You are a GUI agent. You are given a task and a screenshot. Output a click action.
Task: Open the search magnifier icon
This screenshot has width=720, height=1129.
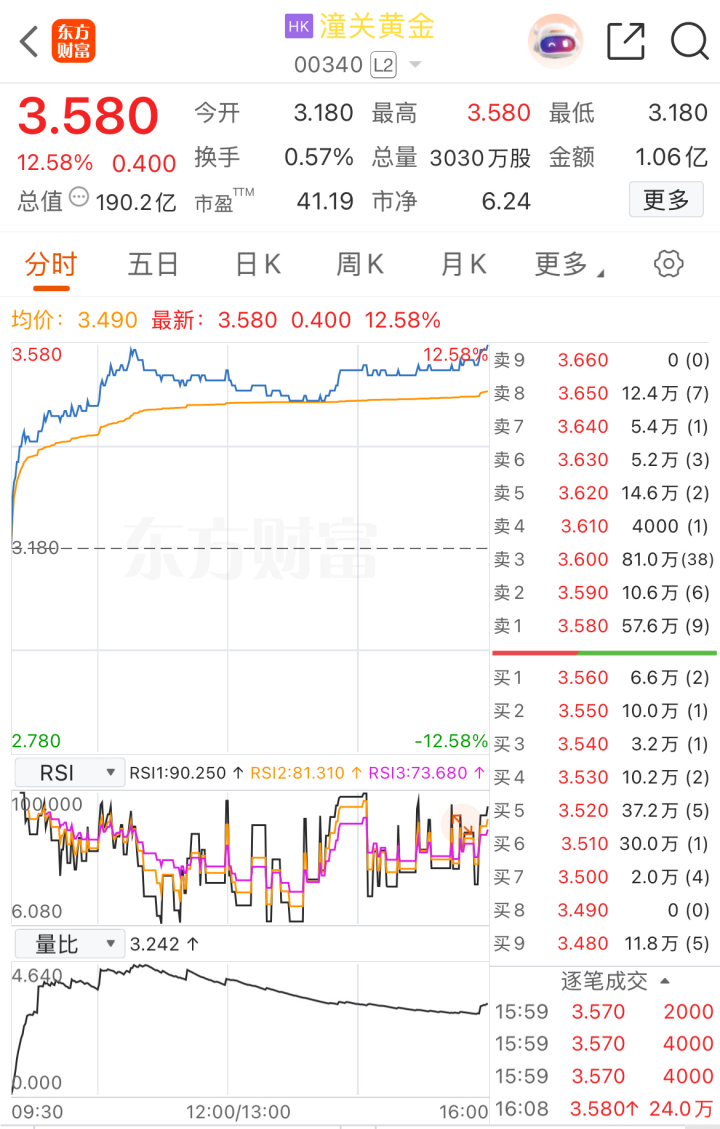click(689, 41)
